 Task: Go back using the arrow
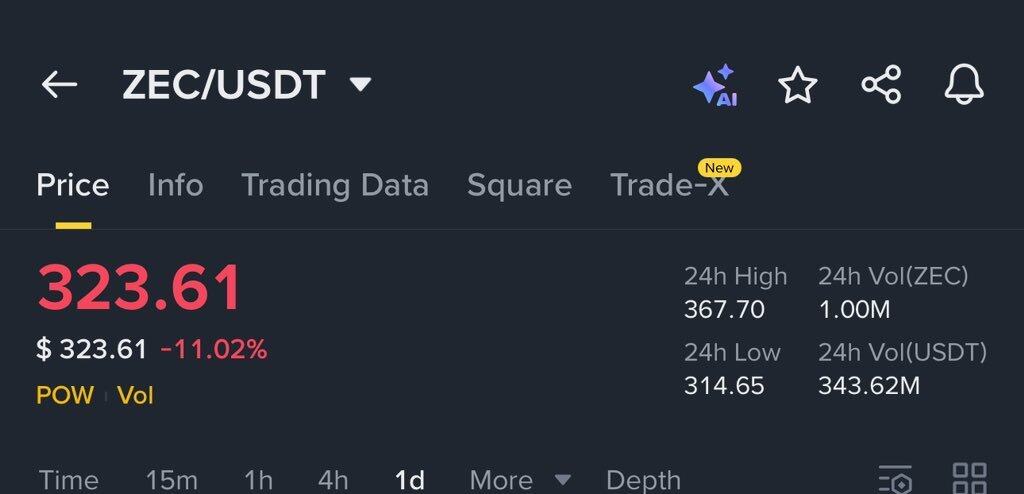[x=59, y=85]
